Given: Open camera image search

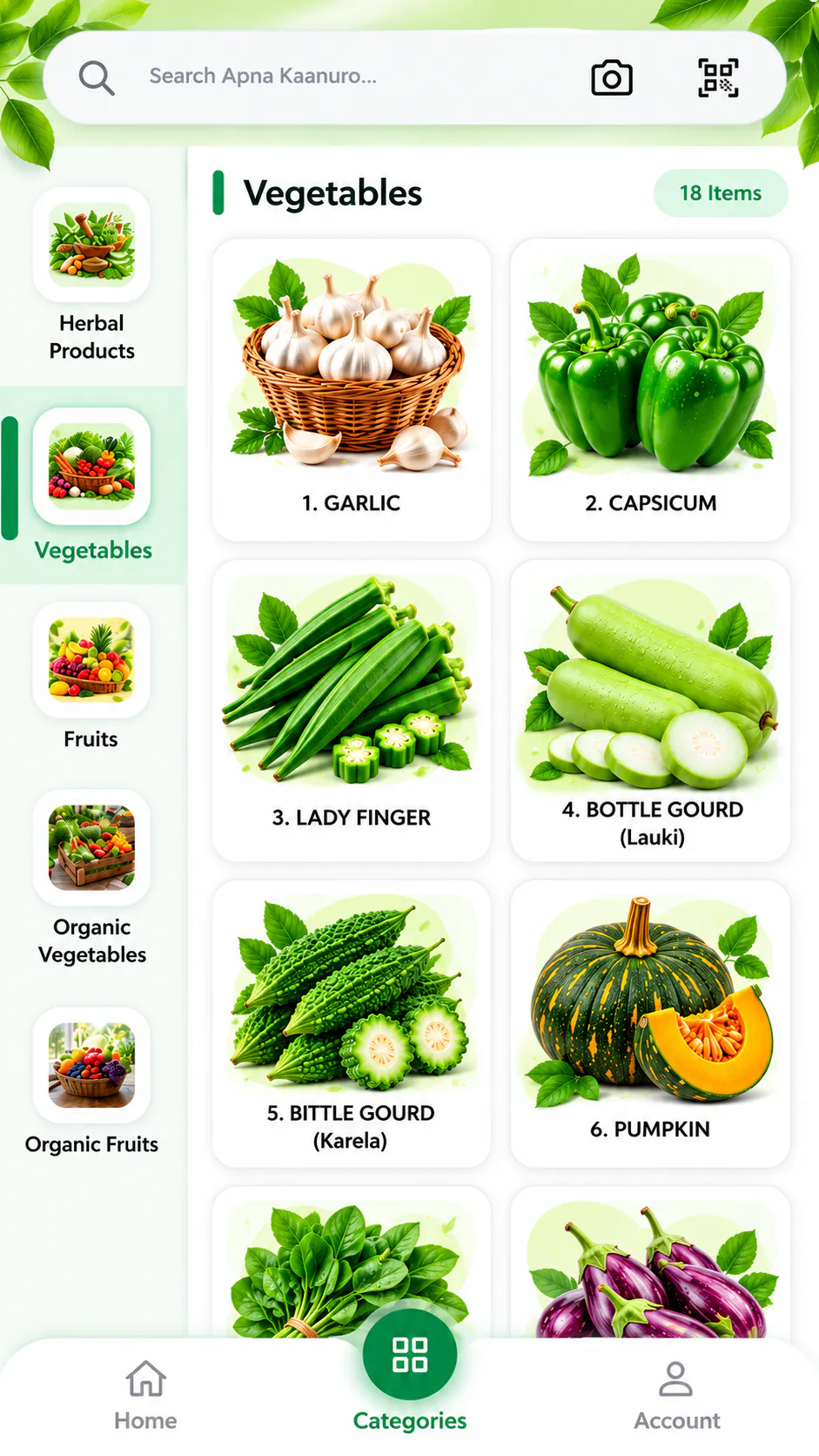Looking at the screenshot, I should tap(612, 78).
